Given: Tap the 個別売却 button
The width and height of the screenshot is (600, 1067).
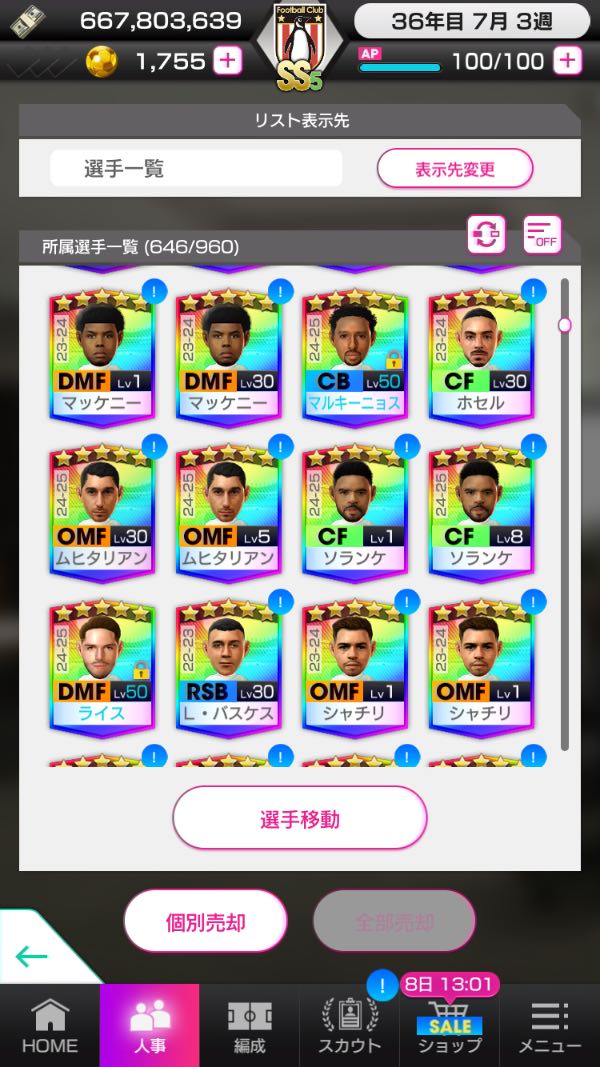Looking at the screenshot, I should pyautogui.click(x=206, y=922).
